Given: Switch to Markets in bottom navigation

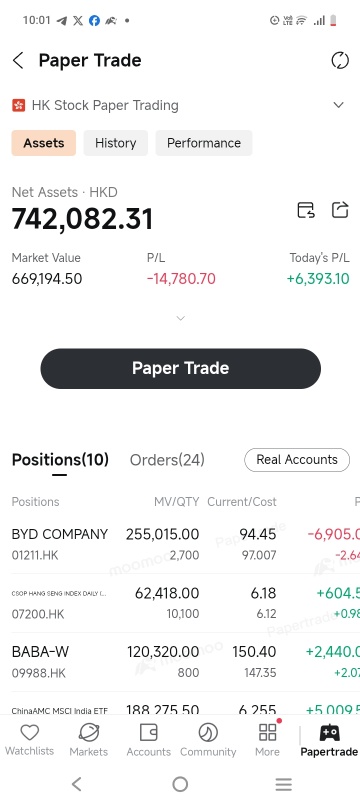Looking at the screenshot, I should [89, 740].
